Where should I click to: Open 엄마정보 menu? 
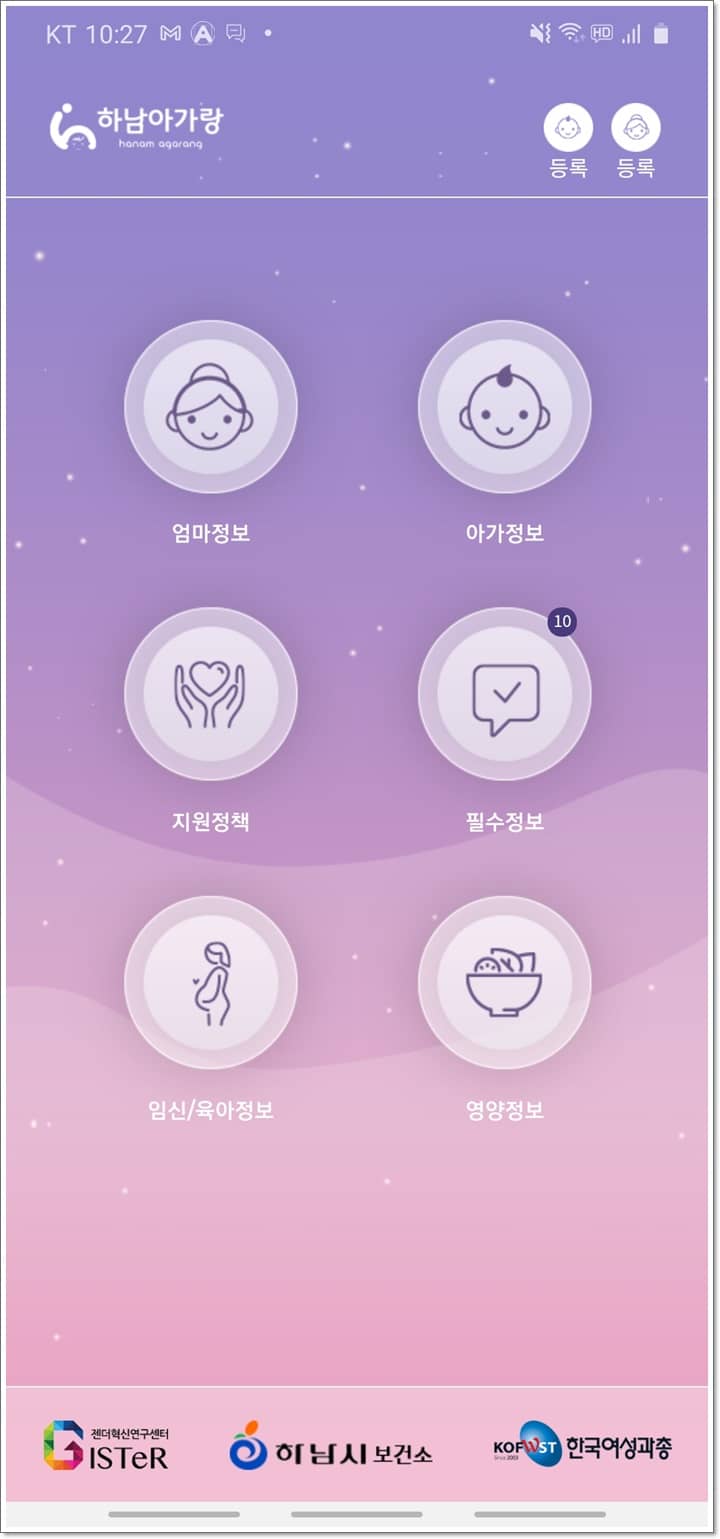pyautogui.click(x=210, y=407)
